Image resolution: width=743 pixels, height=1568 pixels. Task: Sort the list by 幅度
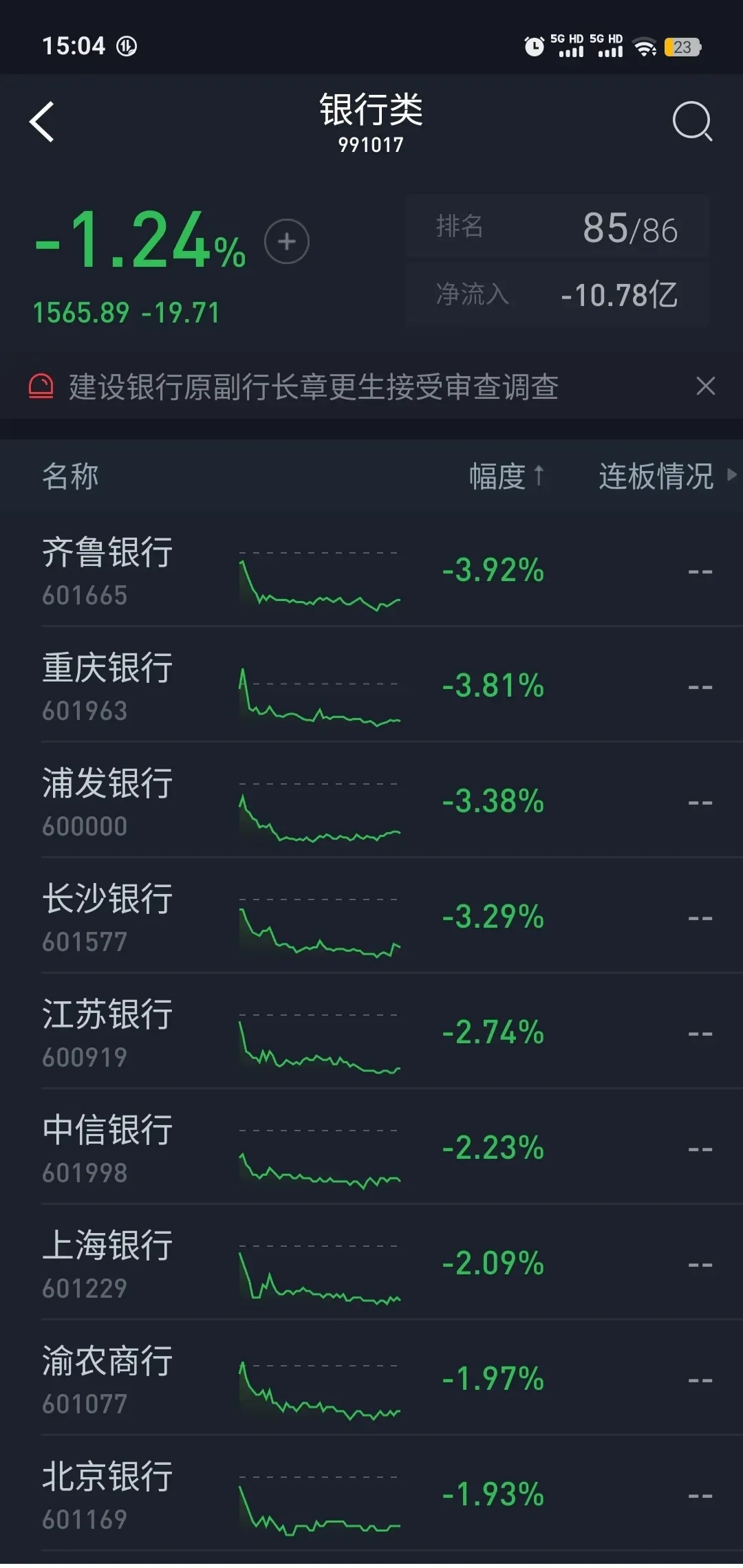point(506,476)
